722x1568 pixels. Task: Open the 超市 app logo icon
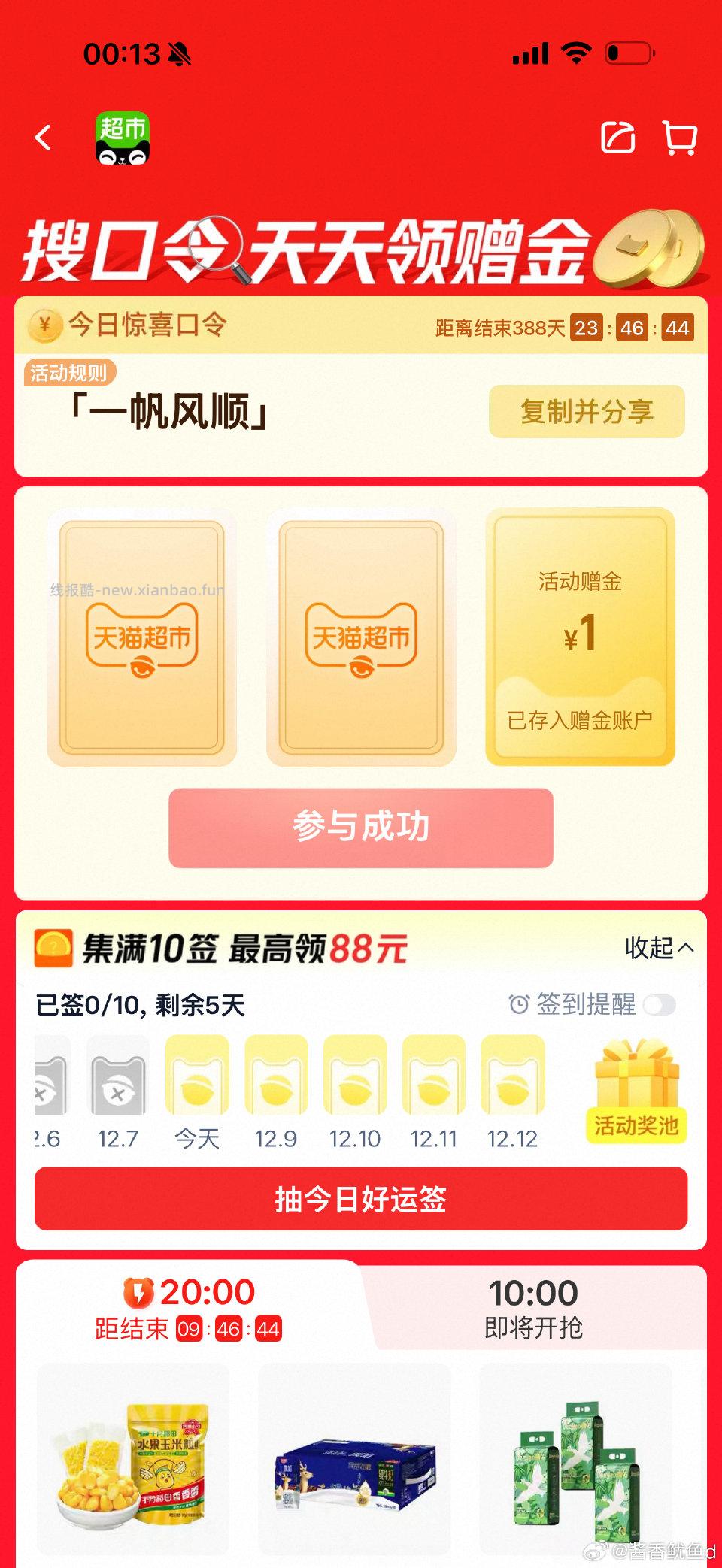point(125,139)
